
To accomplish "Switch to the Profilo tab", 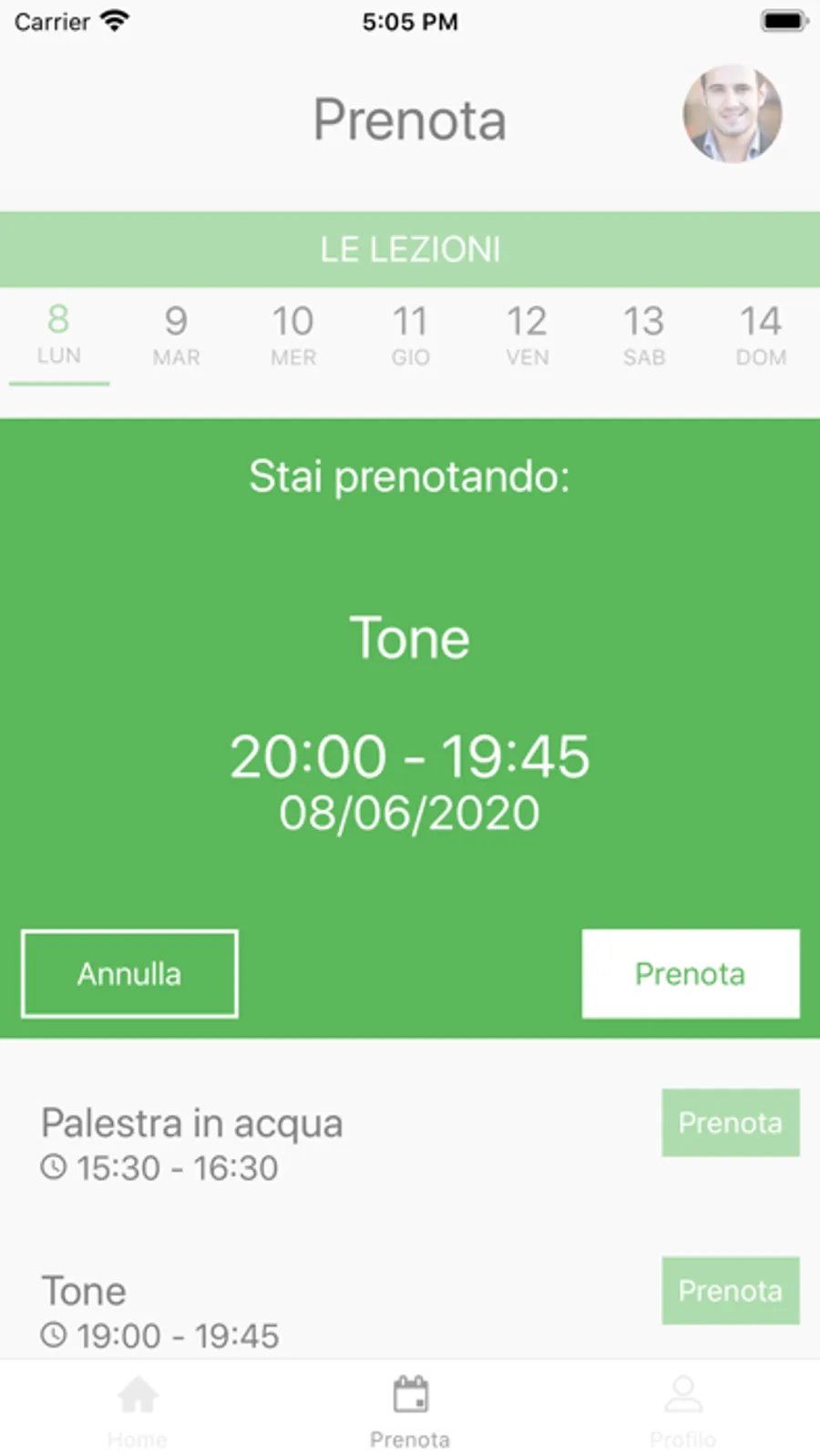I will 682,1410.
